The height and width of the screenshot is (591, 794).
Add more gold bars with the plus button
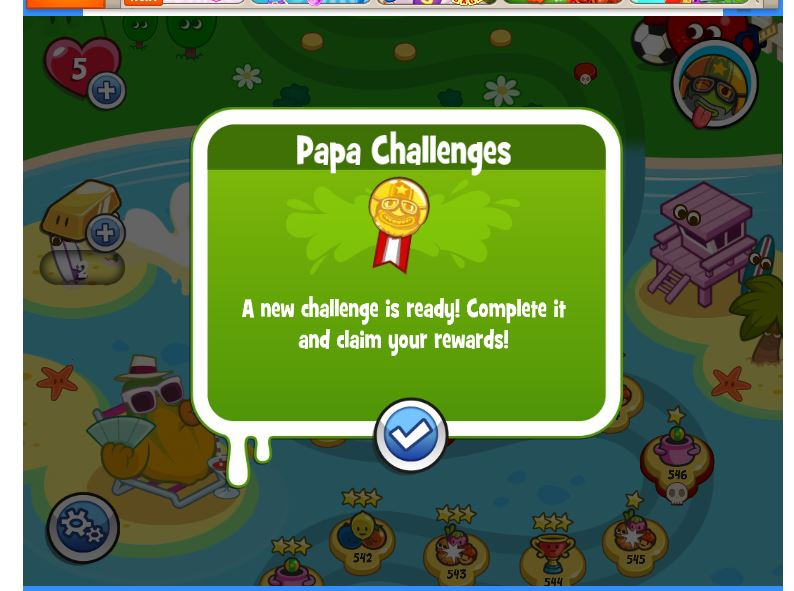coord(104,234)
